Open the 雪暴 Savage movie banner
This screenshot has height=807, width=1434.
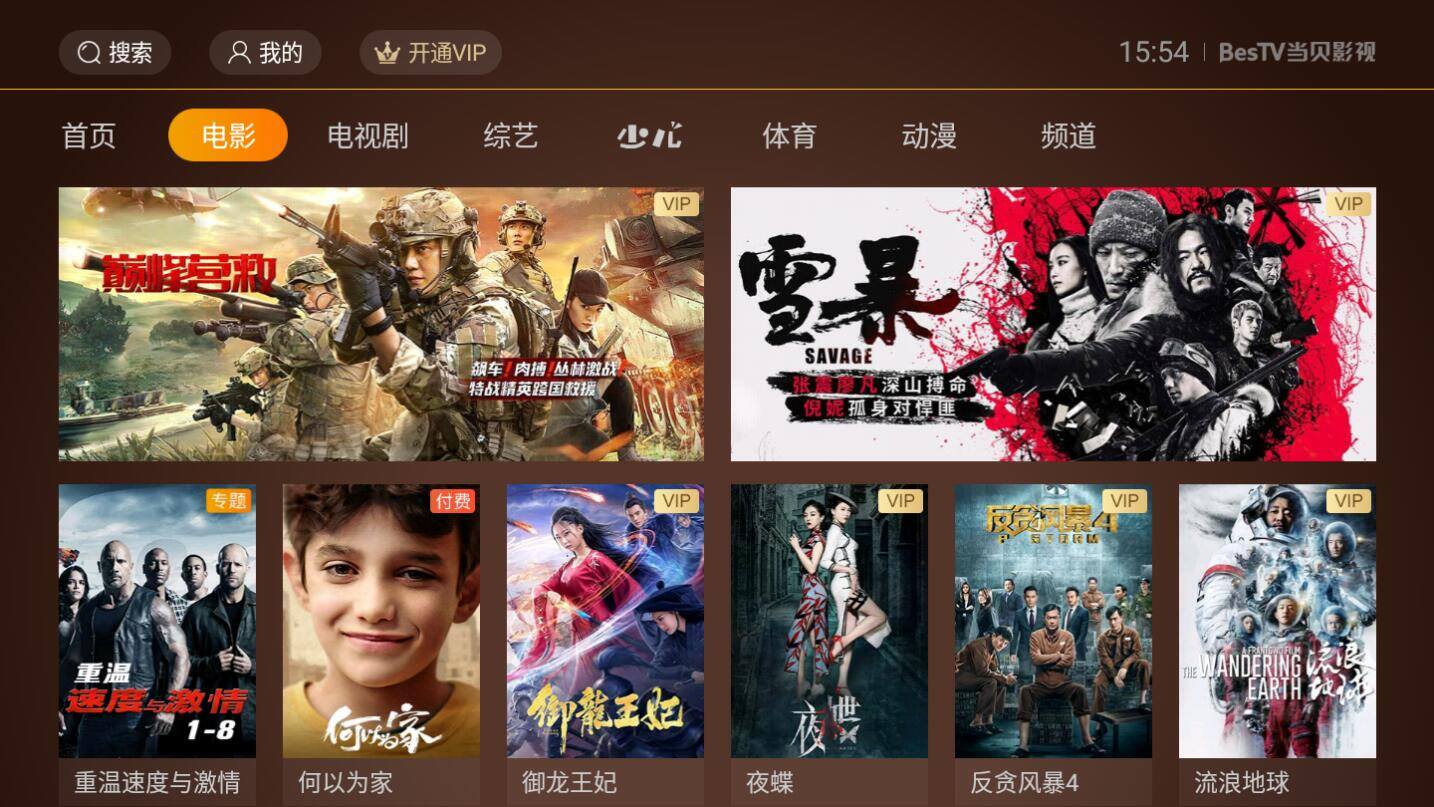click(x=1053, y=324)
